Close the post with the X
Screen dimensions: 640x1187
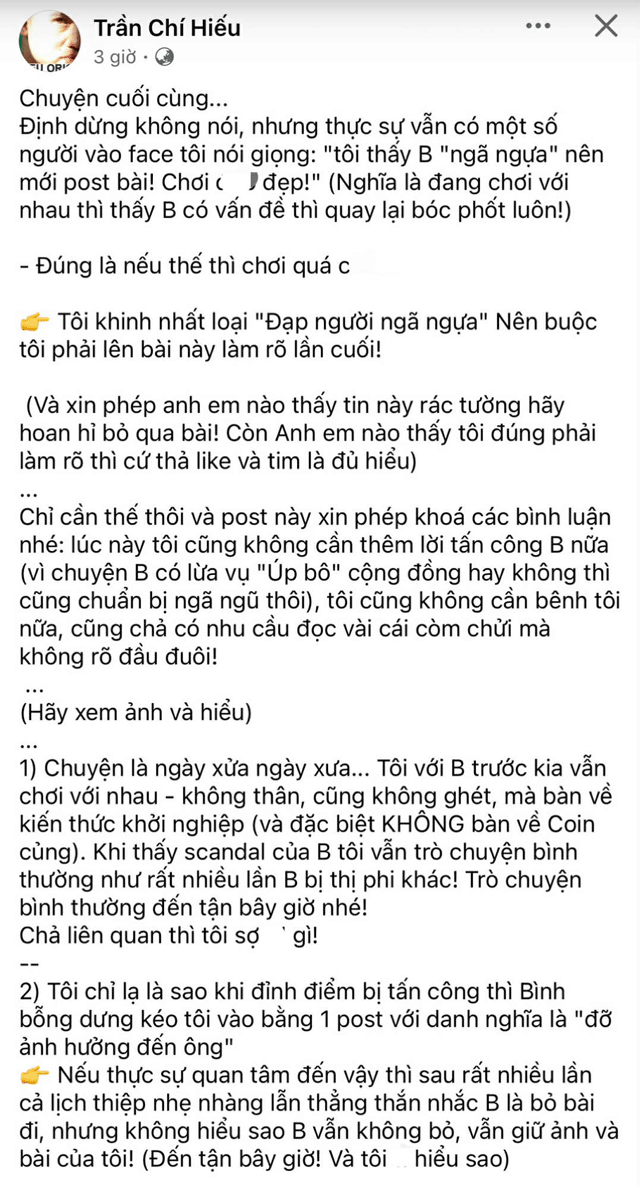[606, 26]
